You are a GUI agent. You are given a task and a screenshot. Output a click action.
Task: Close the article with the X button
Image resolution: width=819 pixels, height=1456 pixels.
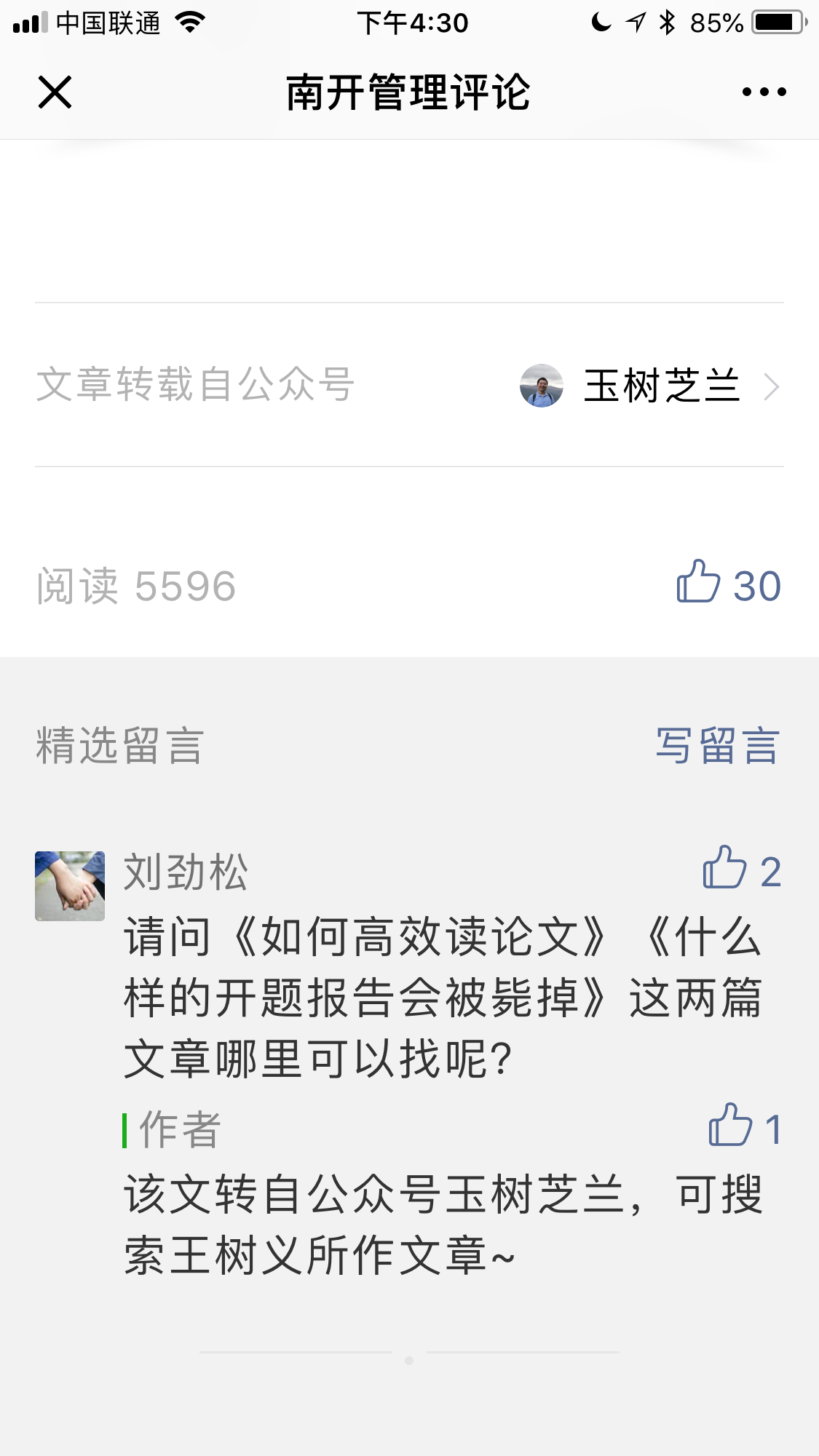(55, 92)
